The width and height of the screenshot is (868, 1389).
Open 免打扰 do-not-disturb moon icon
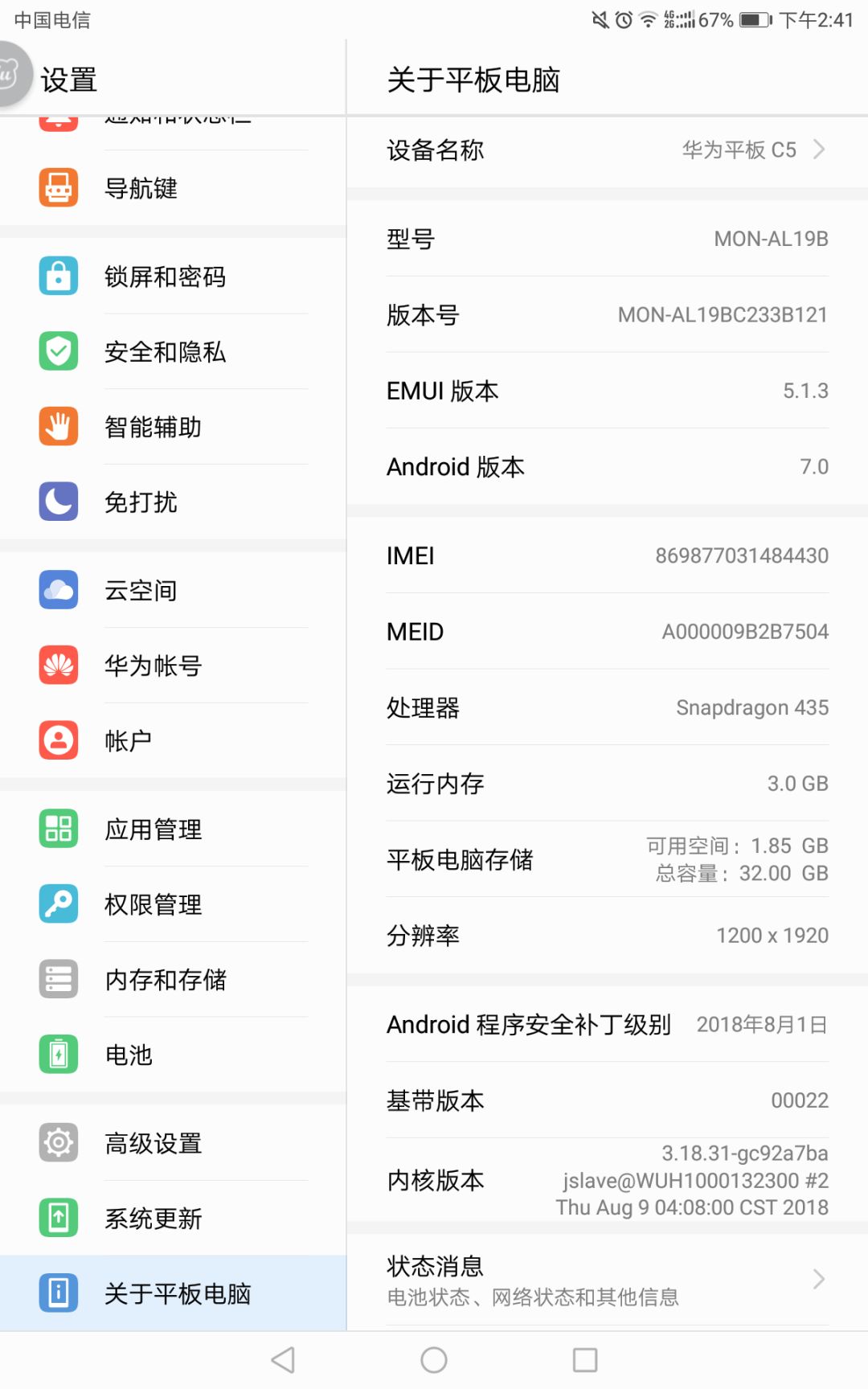(x=57, y=502)
